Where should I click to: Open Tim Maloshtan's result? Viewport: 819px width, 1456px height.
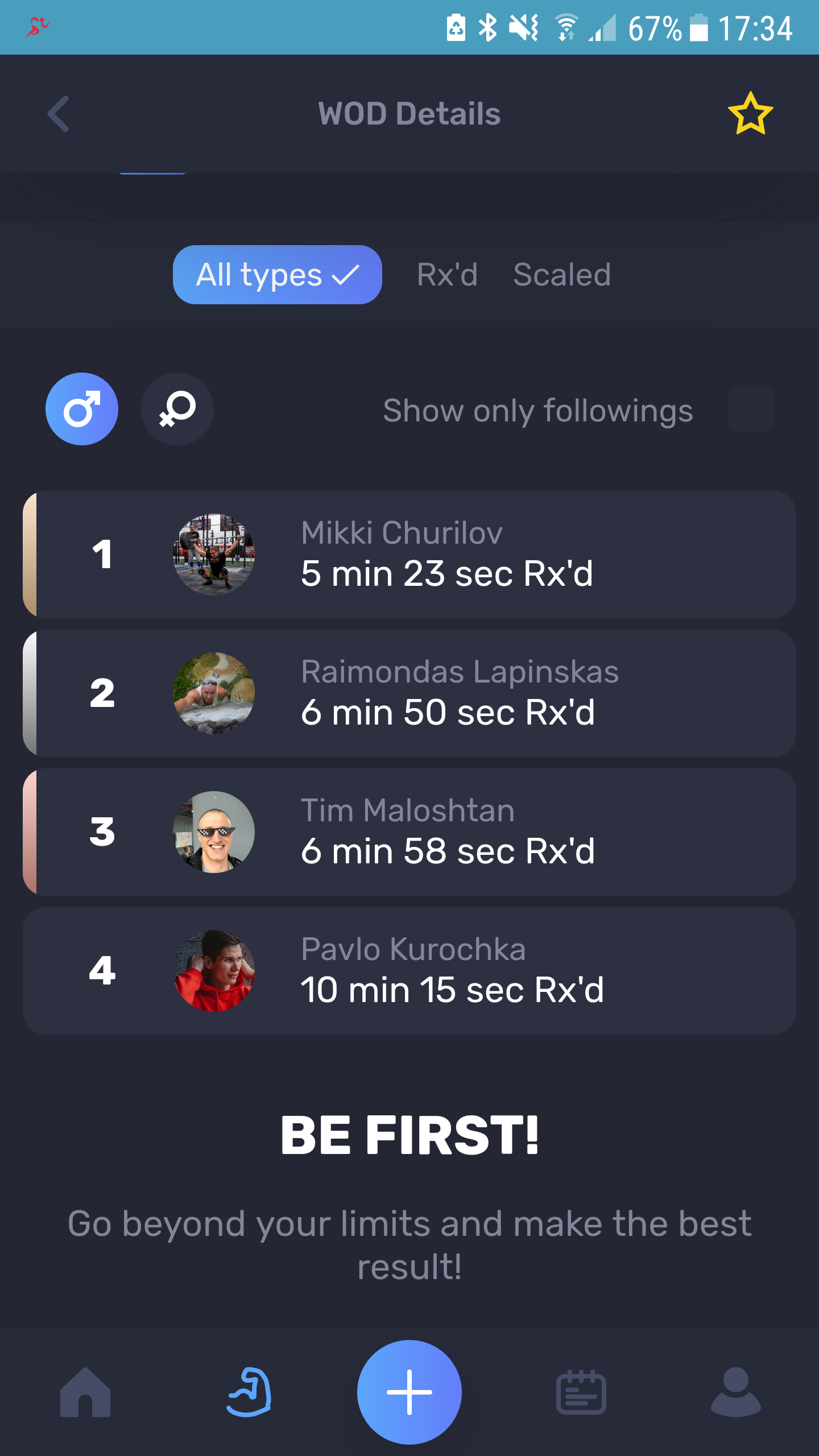[x=409, y=832]
